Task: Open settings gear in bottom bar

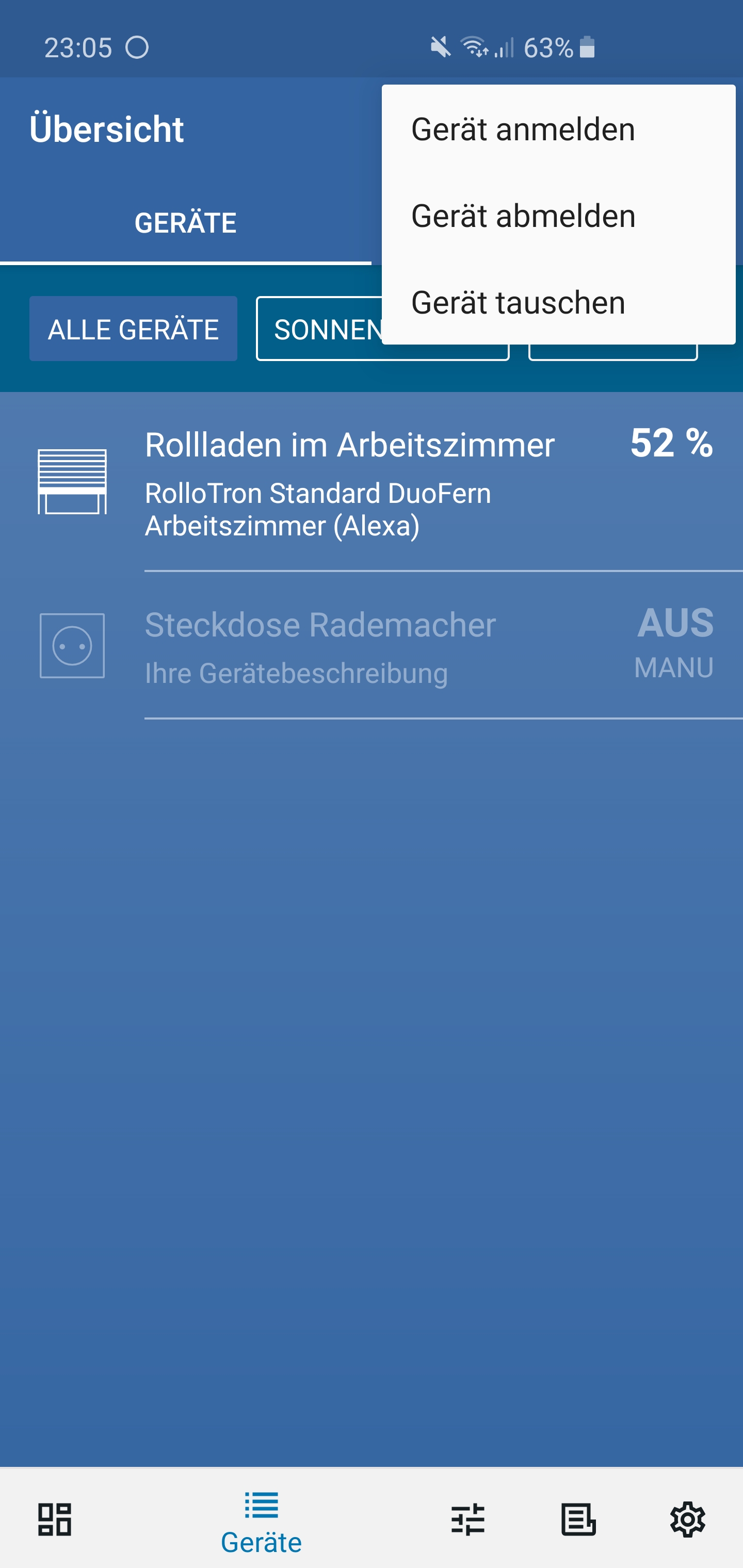Action: coord(688,1518)
